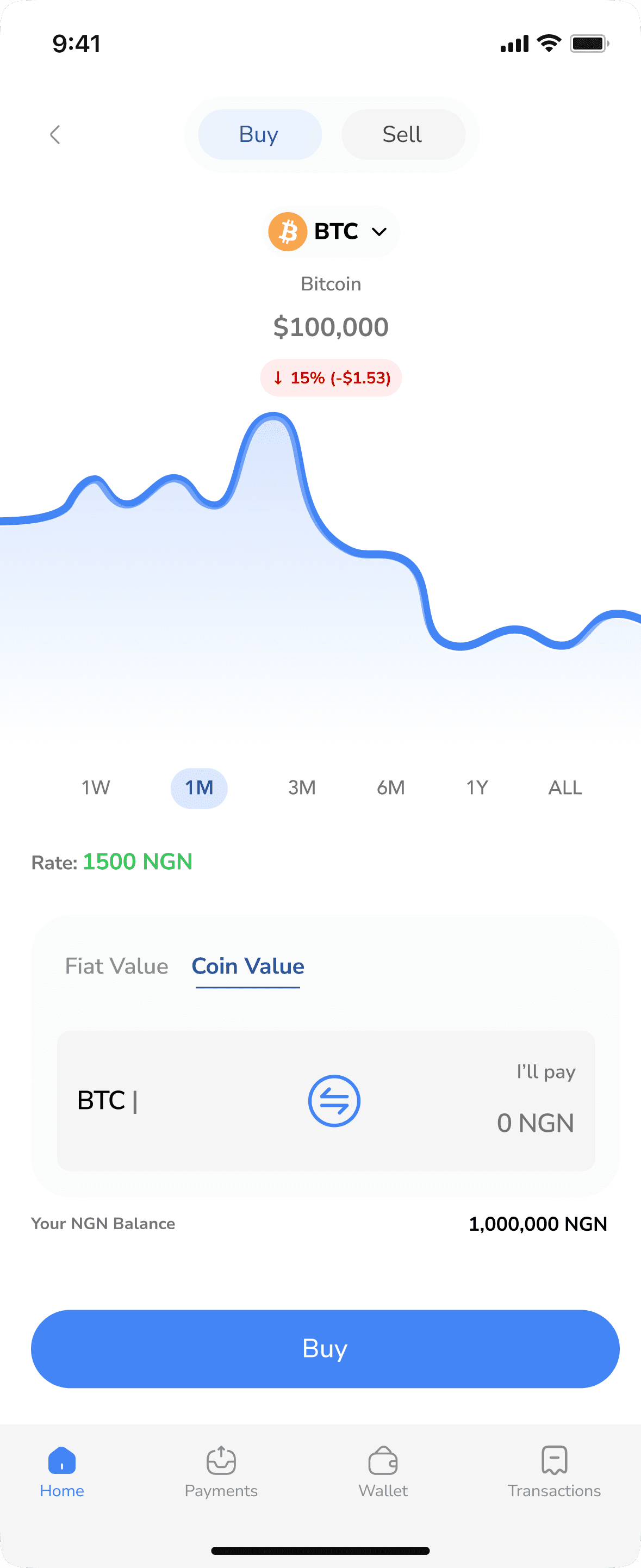Go to the Payments tab
This screenshot has width=641, height=1568.
pos(221,1470)
